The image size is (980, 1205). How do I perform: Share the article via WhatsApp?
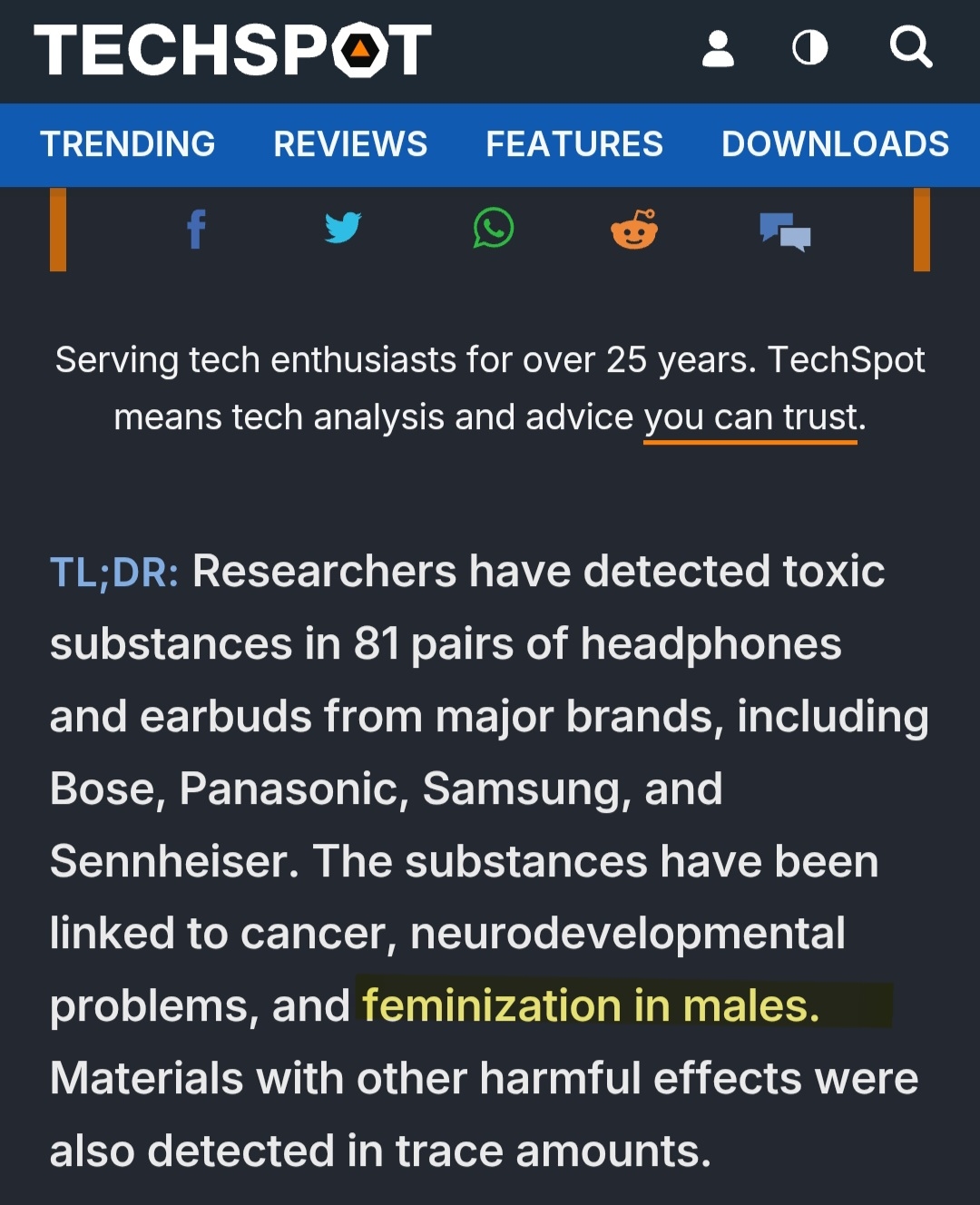coord(493,228)
